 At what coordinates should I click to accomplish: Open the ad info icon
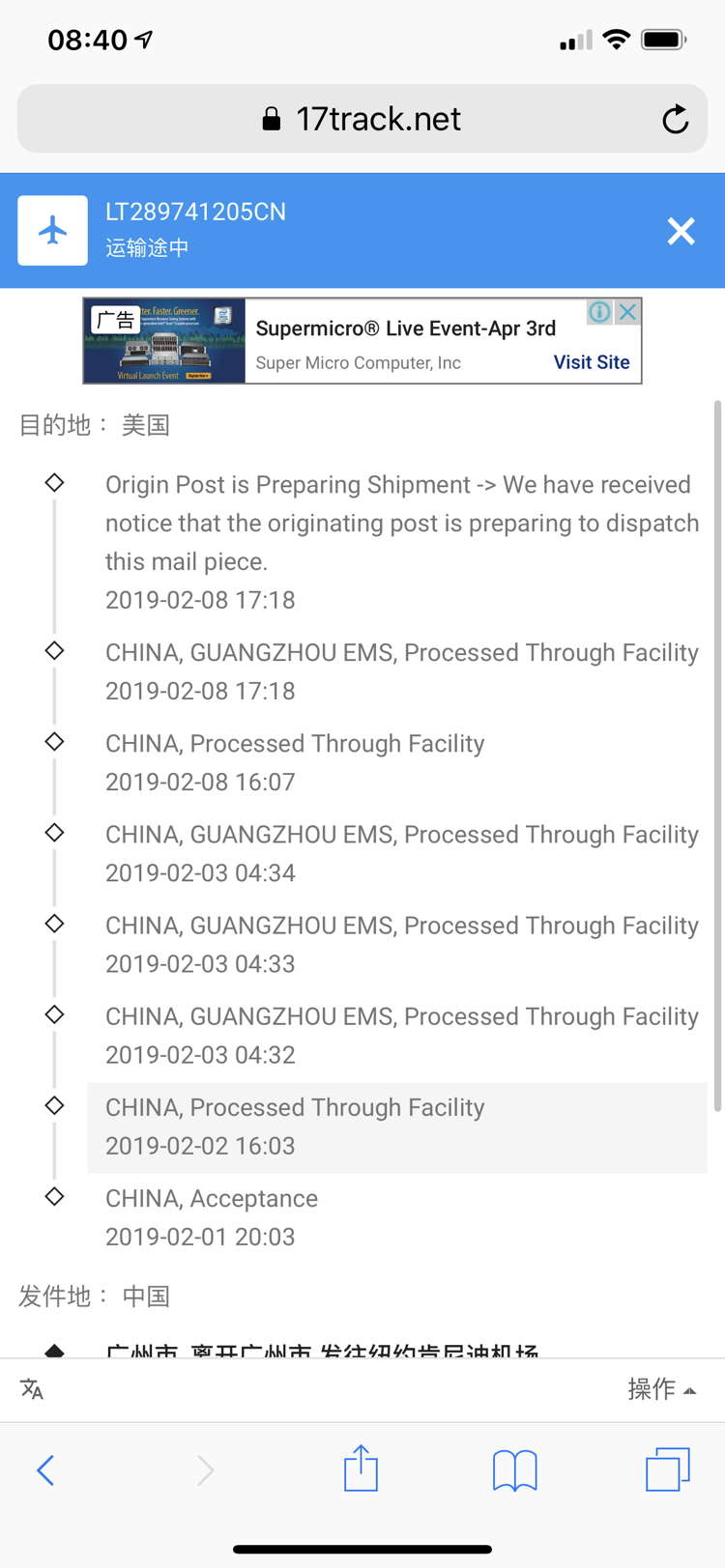click(599, 311)
